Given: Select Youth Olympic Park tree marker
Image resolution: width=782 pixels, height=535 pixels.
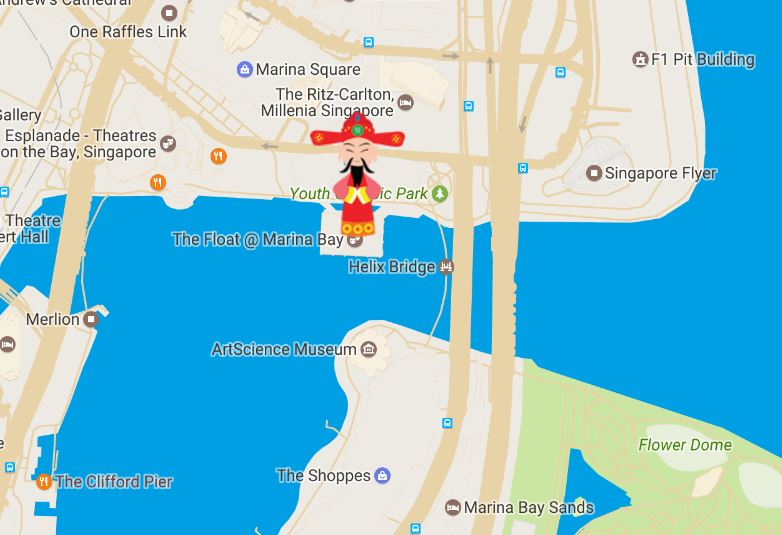Looking at the screenshot, I should tap(438, 193).
